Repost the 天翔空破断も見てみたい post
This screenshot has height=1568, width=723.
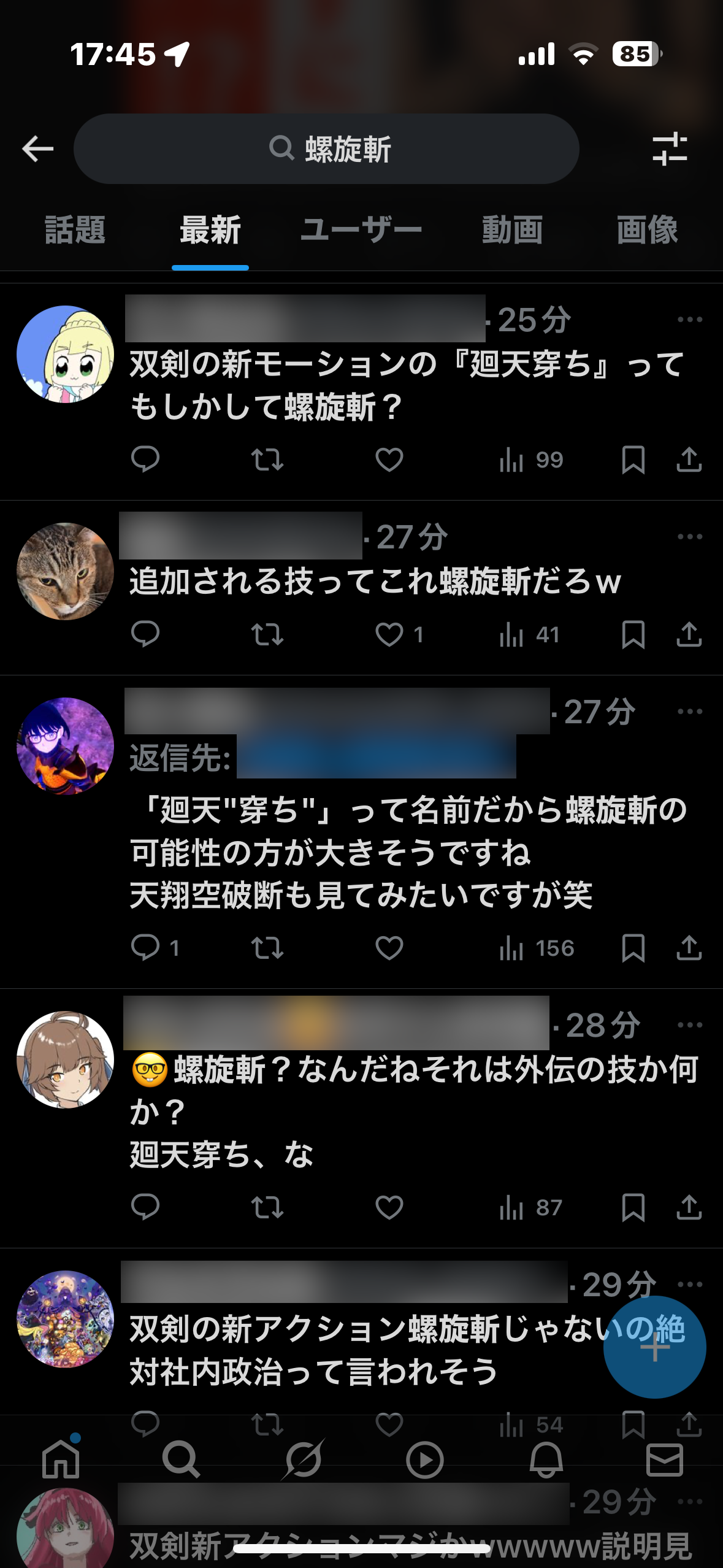point(267,948)
